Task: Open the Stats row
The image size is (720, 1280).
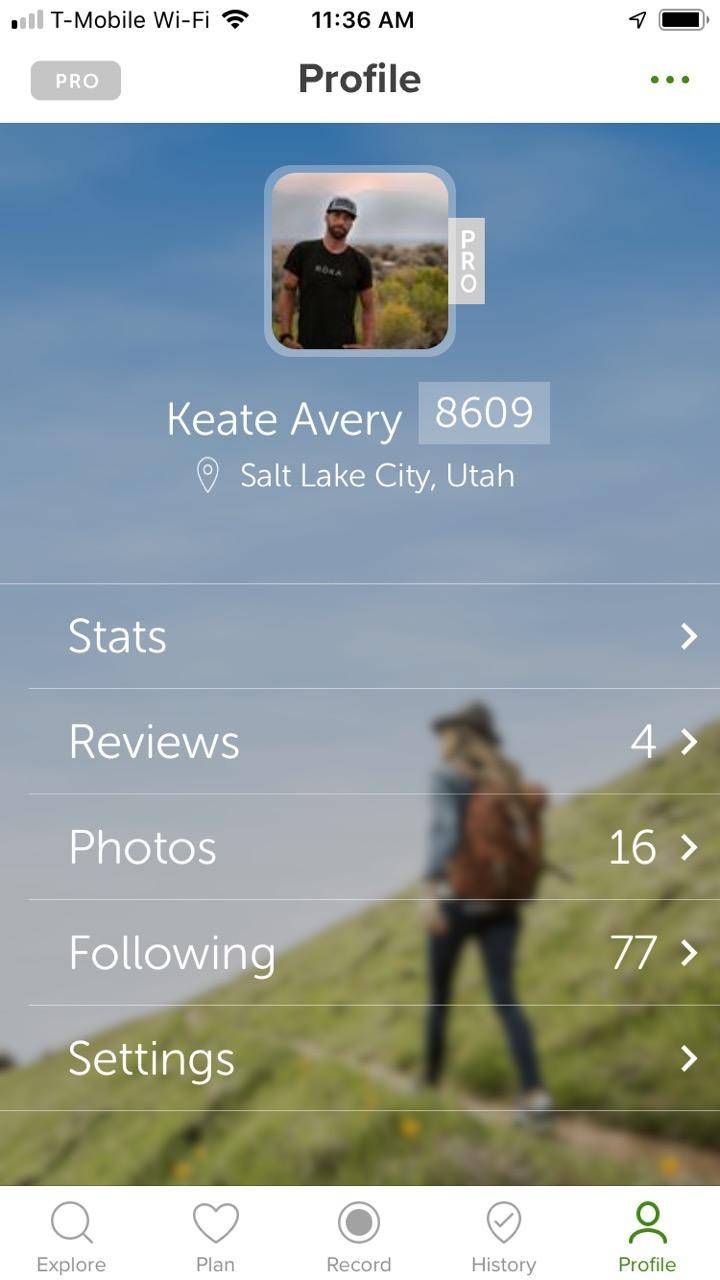Action: click(374, 636)
